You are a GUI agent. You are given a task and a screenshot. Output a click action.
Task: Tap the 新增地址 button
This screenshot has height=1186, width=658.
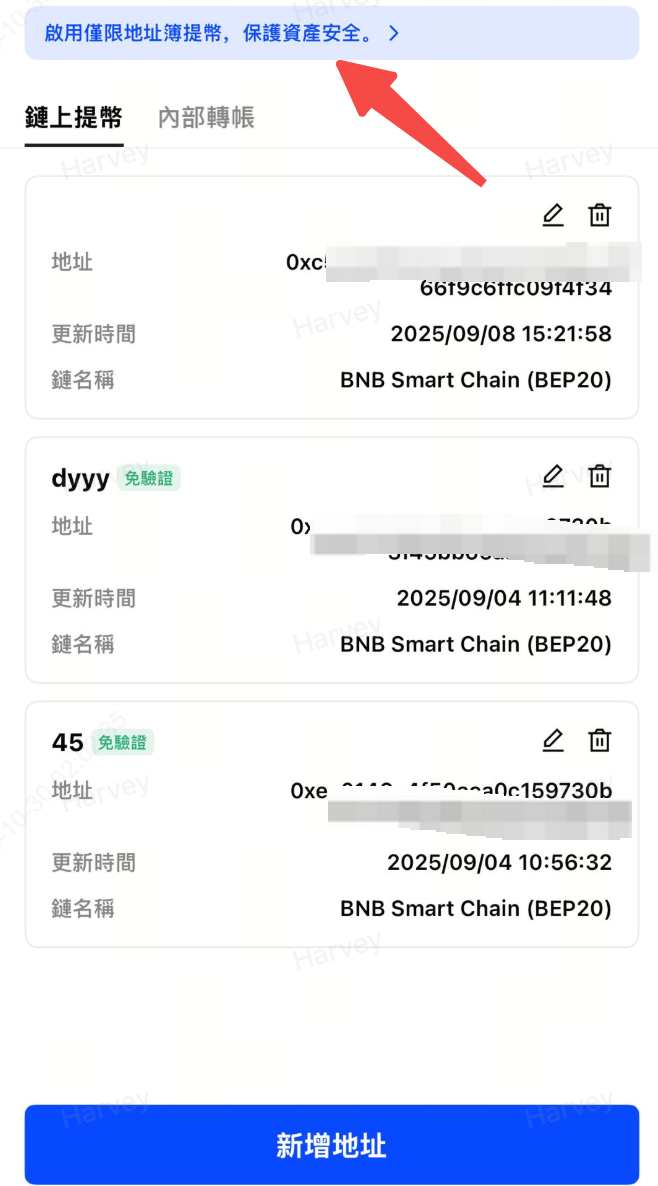pos(331,1145)
